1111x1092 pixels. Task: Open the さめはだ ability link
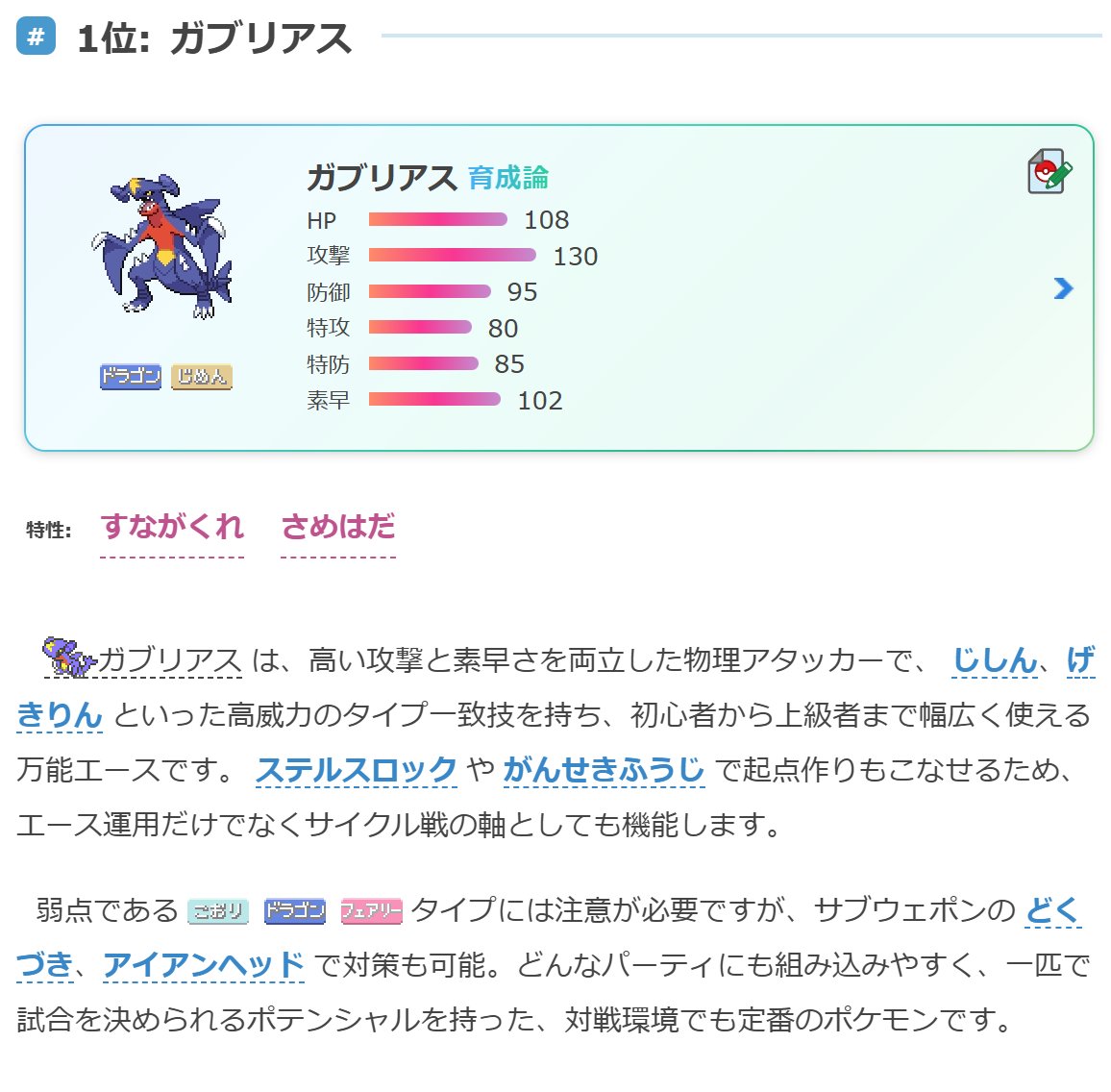click(337, 527)
